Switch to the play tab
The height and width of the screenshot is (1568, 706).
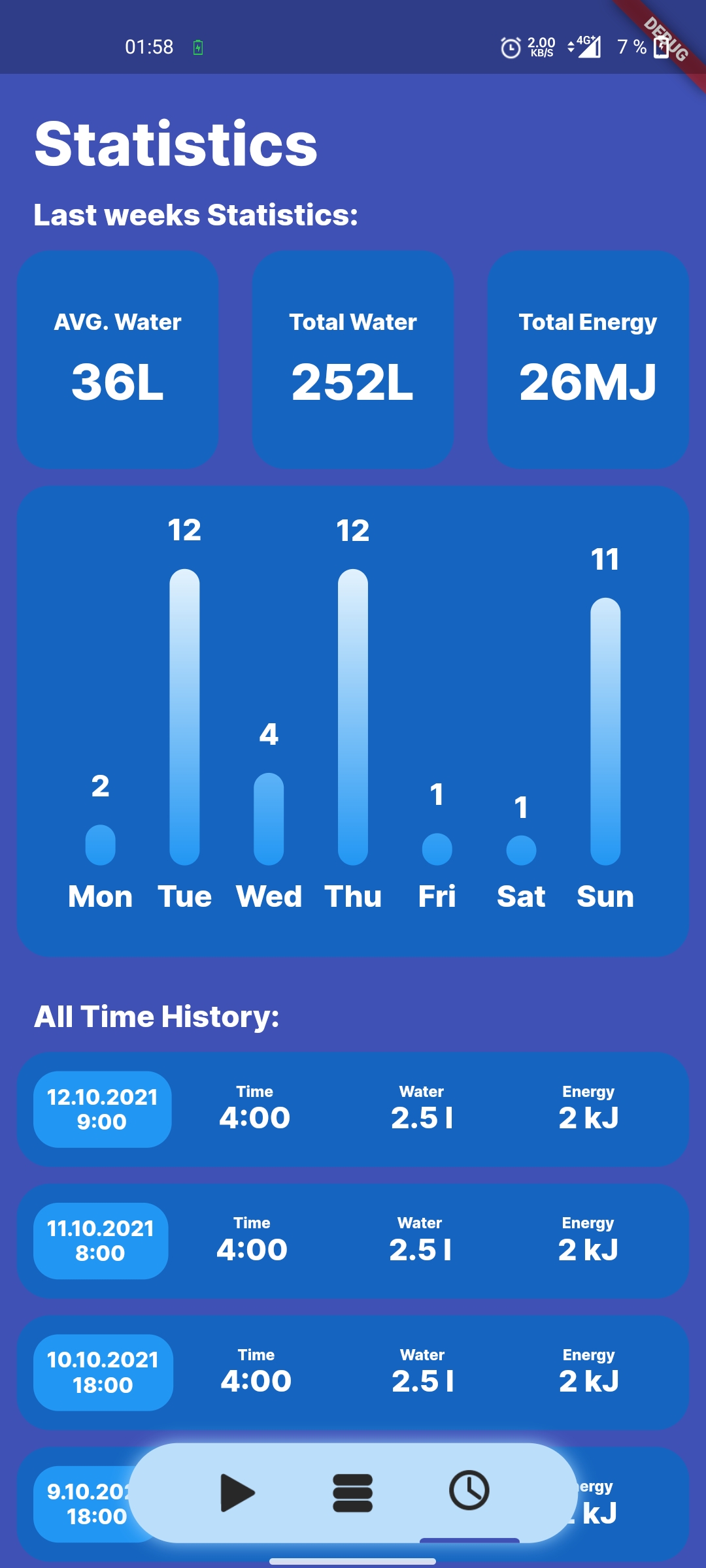(237, 1492)
